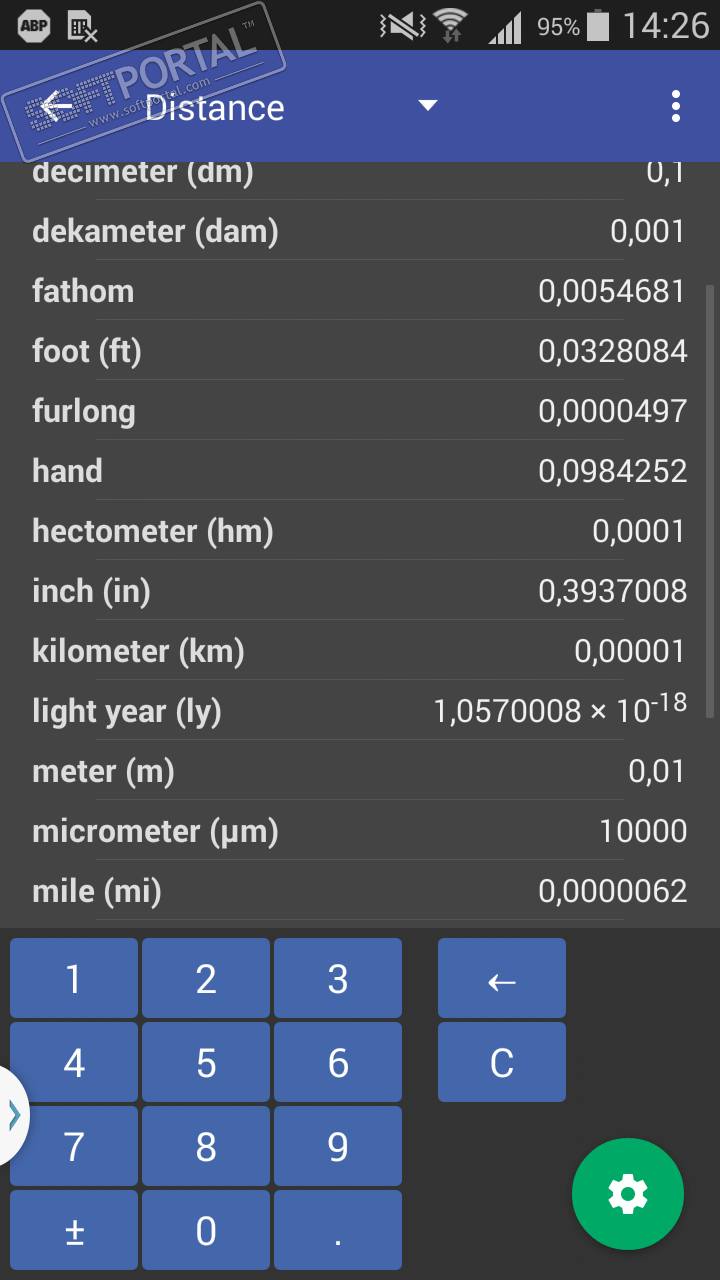Screen dimensions: 720x1280
Task: Enter digit 3 on the keypad
Action: [x=338, y=979]
